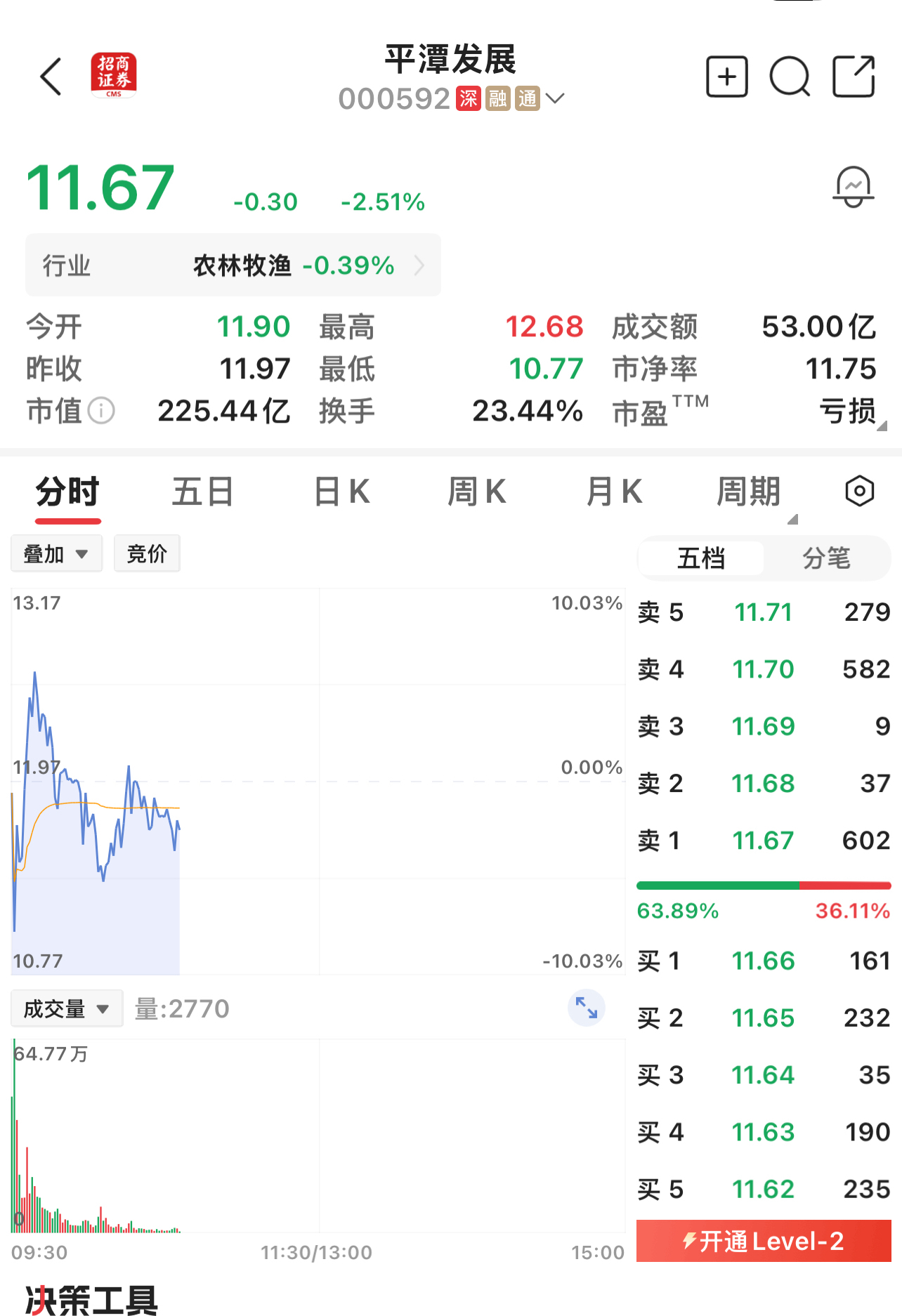The height and width of the screenshot is (1316, 902).
Task: Open chart settings hexagon icon
Action: (x=859, y=491)
